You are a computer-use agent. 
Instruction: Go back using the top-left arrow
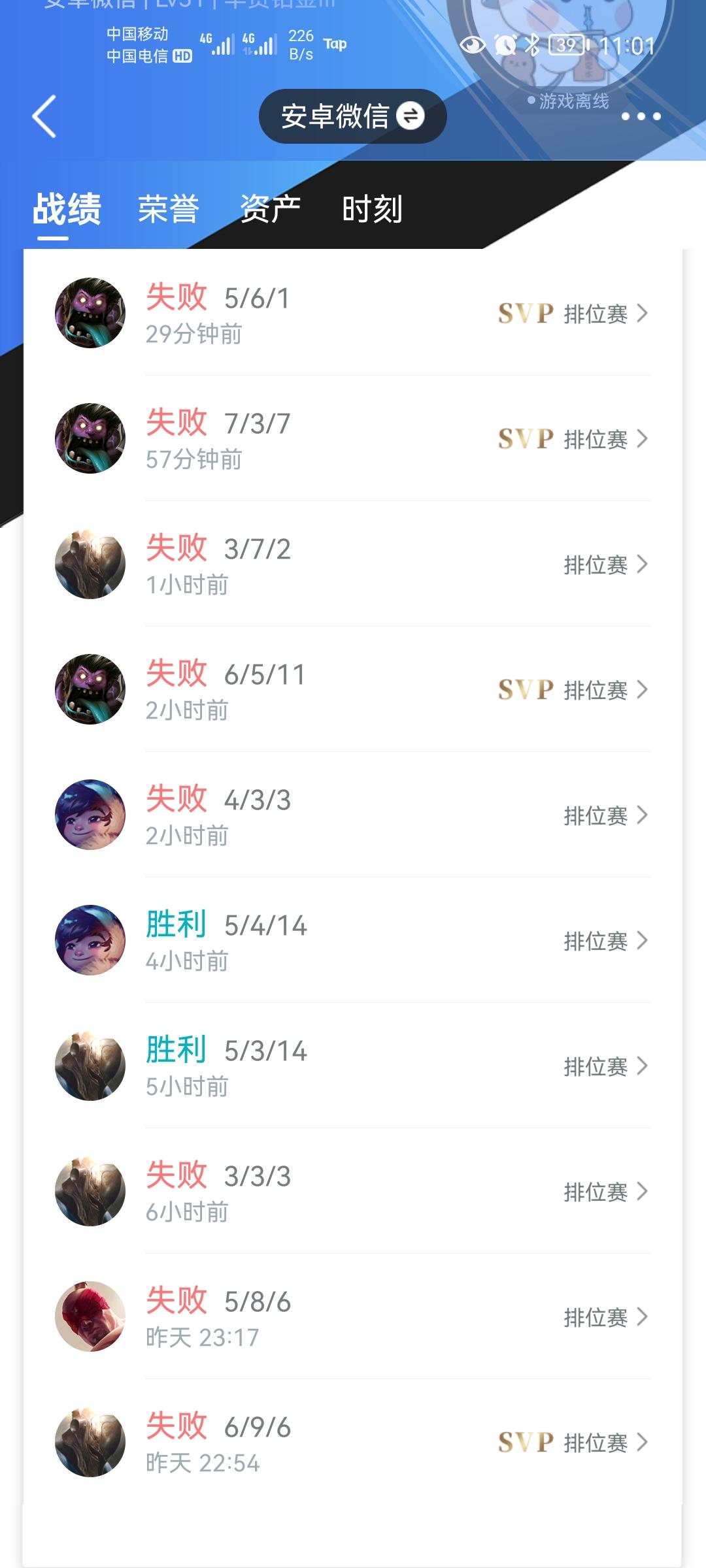coord(44,116)
